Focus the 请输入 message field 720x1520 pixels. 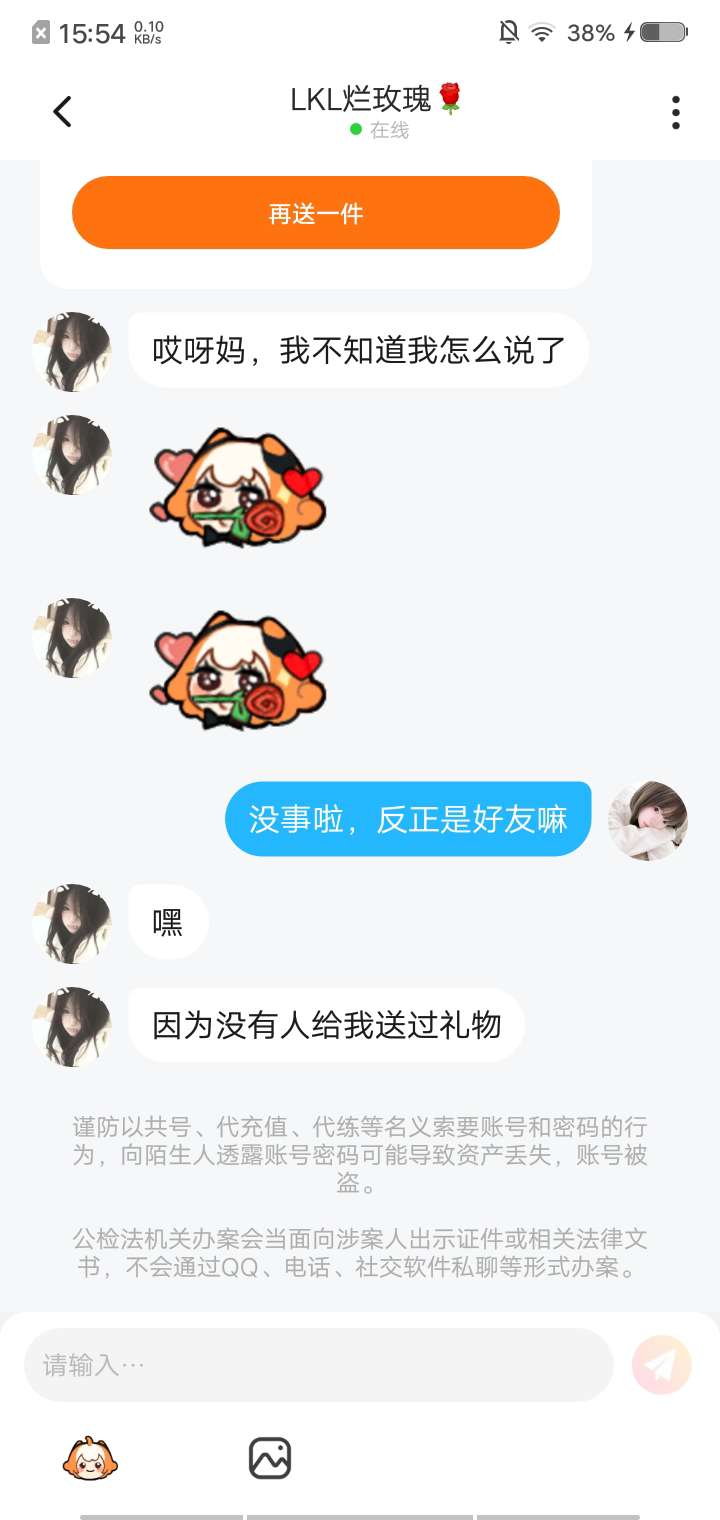(318, 1365)
